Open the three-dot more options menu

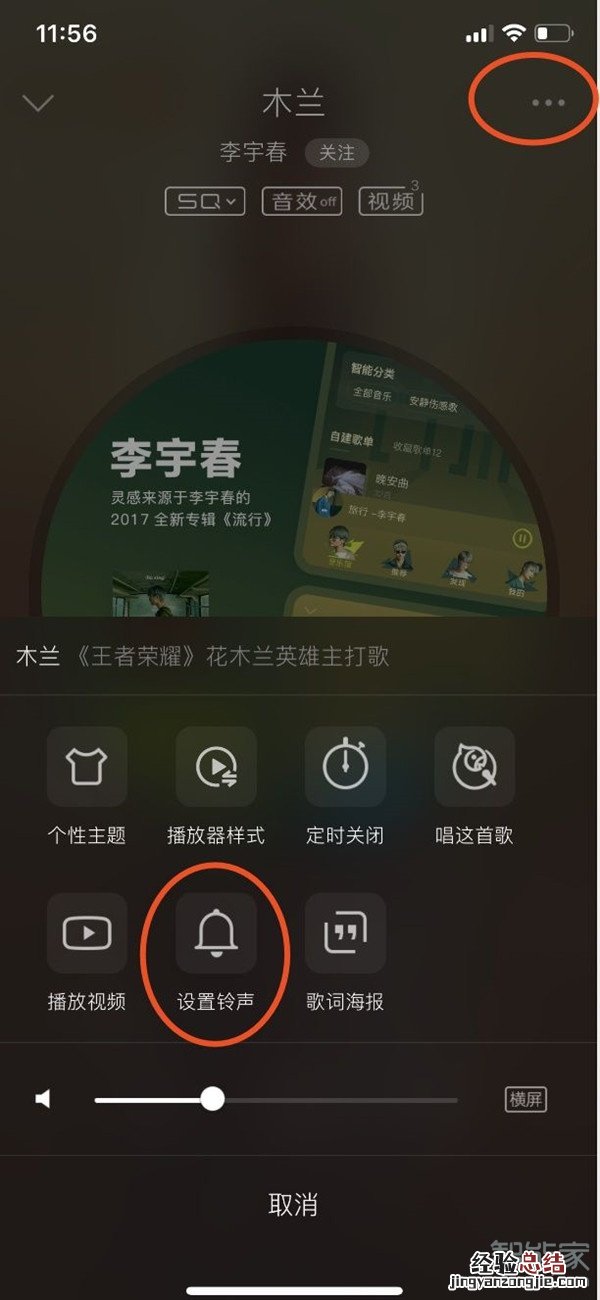pos(548,103)
